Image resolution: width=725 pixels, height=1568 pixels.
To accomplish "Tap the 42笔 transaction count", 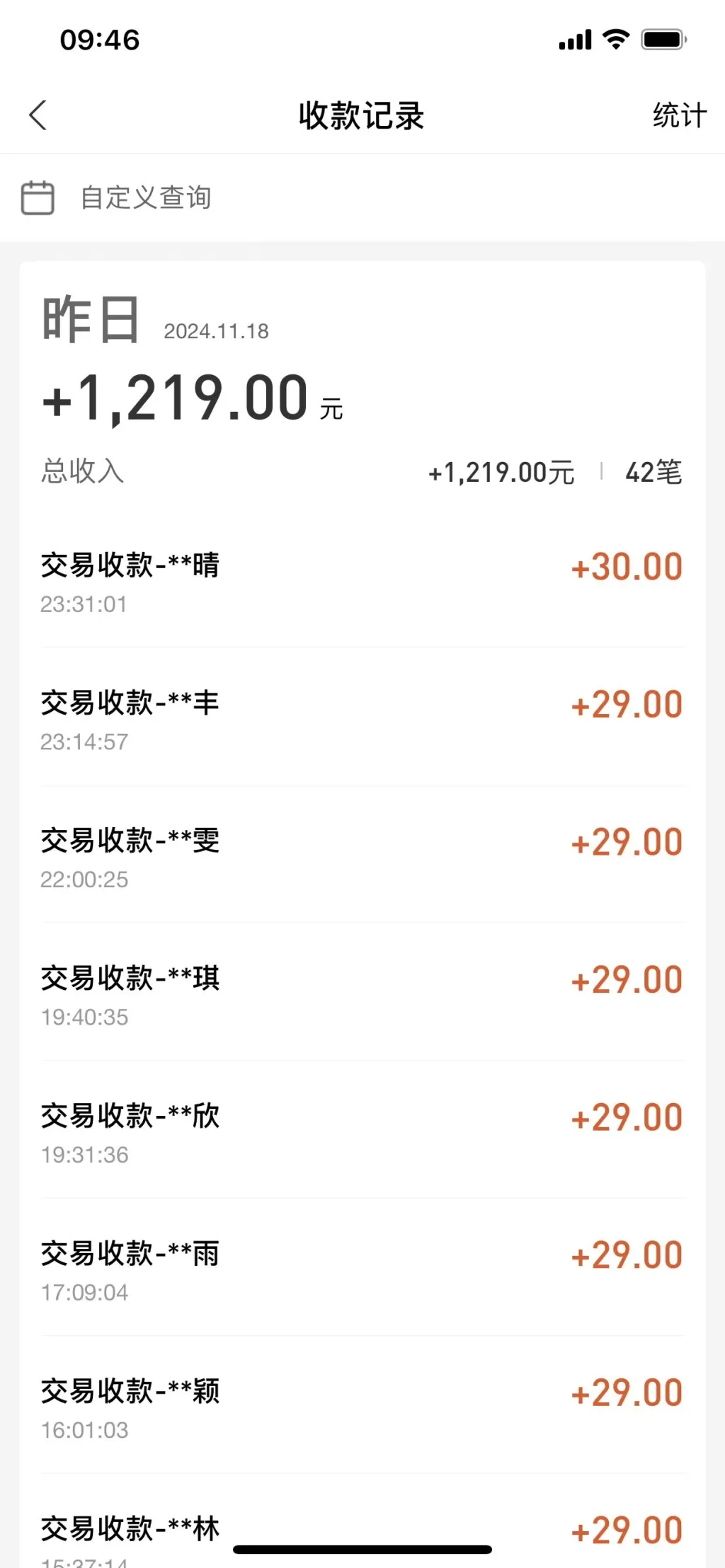I will (653, 472).
